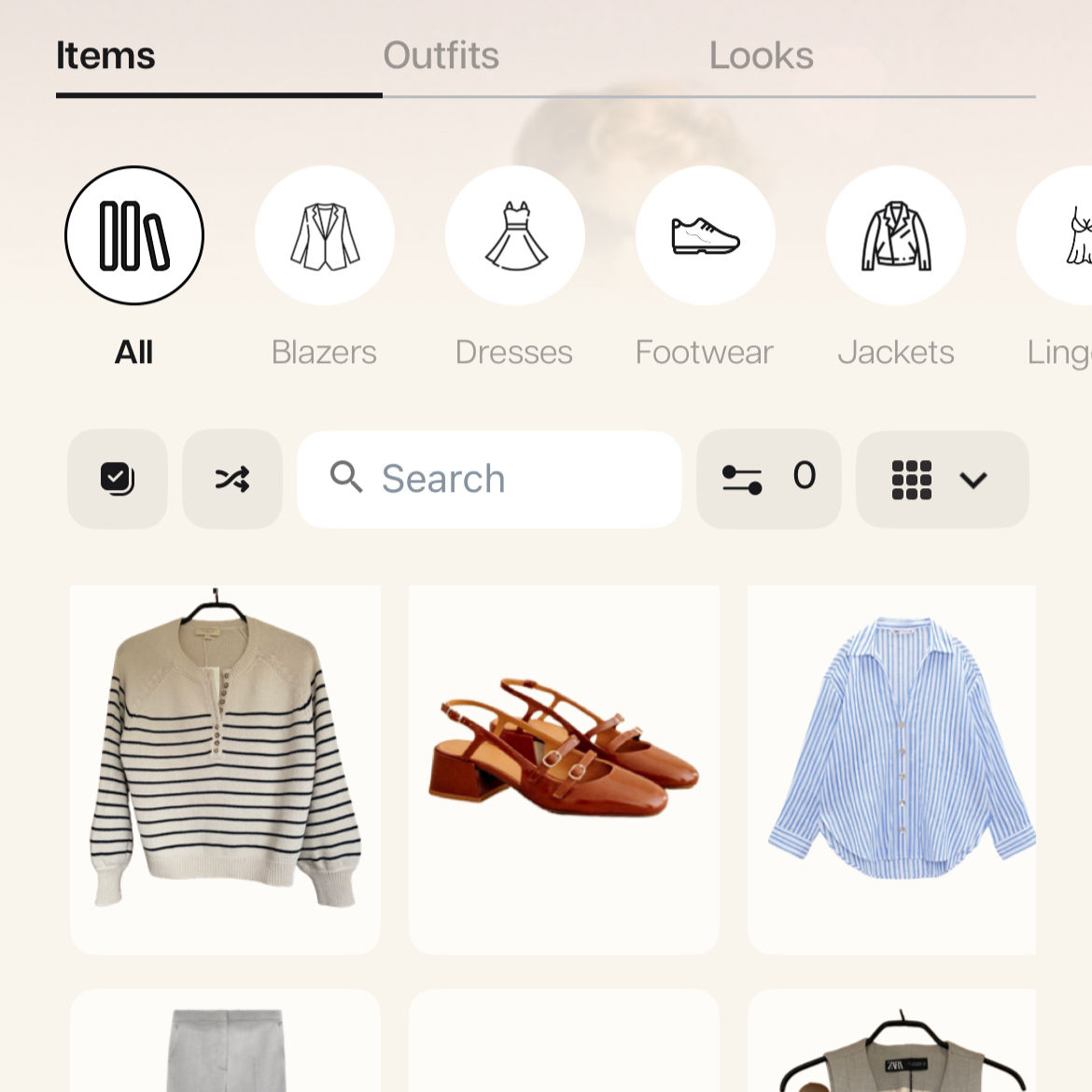Viewport: 1092px width, 1092px height.
Task: Switch to the Looks tab
Action: 761,56
